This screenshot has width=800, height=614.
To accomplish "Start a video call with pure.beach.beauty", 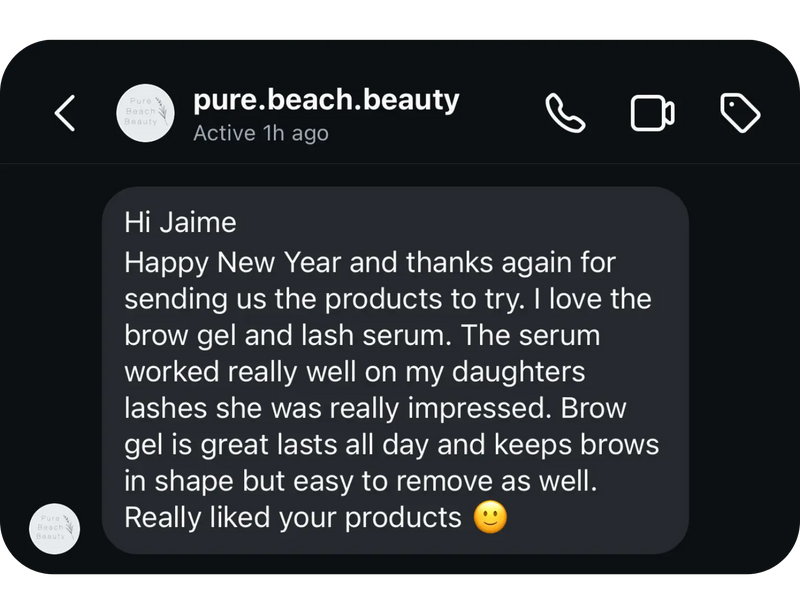I will coord(652,114).
